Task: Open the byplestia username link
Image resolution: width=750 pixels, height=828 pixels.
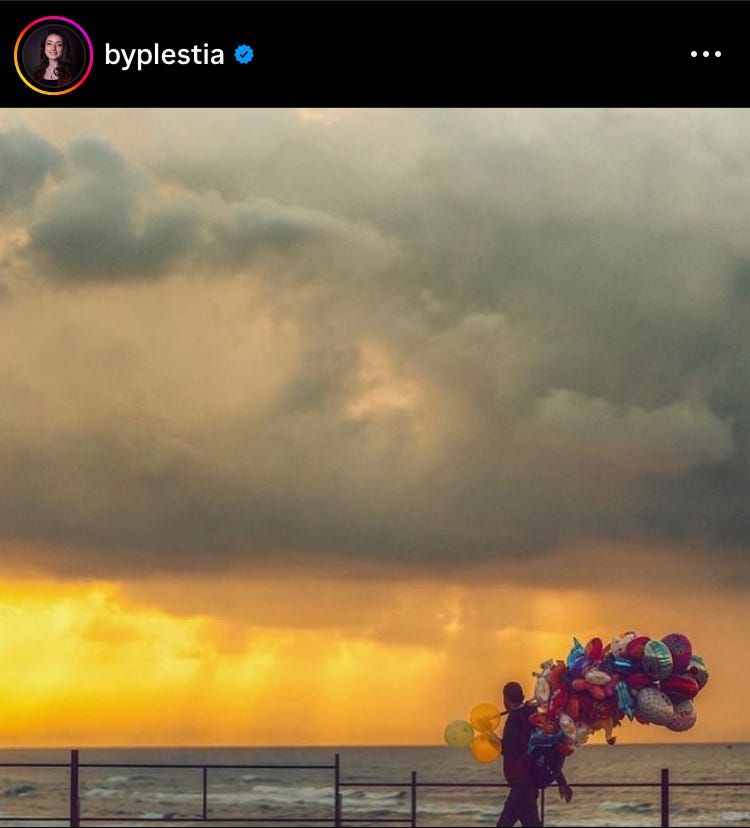Action: [164, 55]
